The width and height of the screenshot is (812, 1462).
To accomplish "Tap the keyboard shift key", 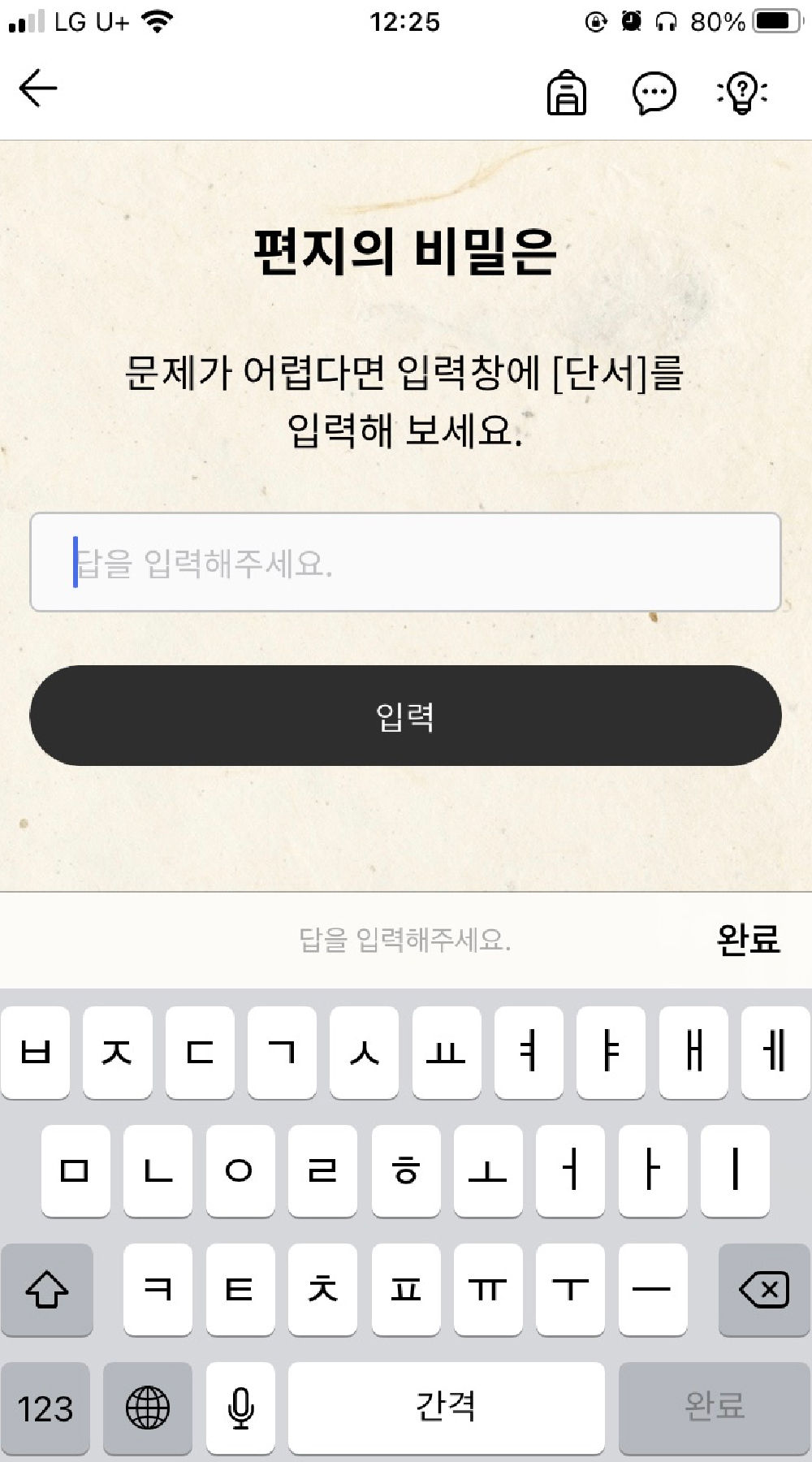I will pos(46,1289).
